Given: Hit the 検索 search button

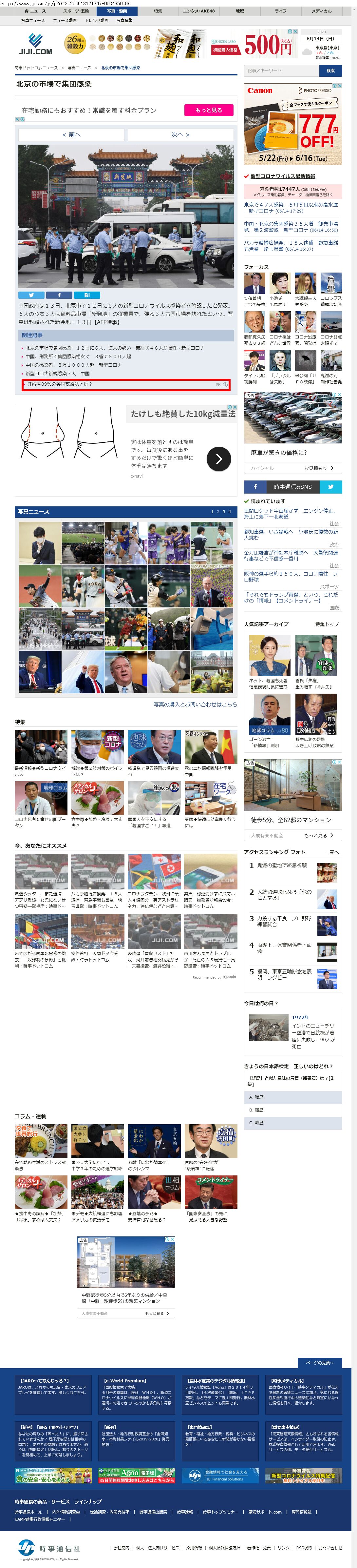Looking at the screenshot, I should pyautogui.click(x=330, y=71).
